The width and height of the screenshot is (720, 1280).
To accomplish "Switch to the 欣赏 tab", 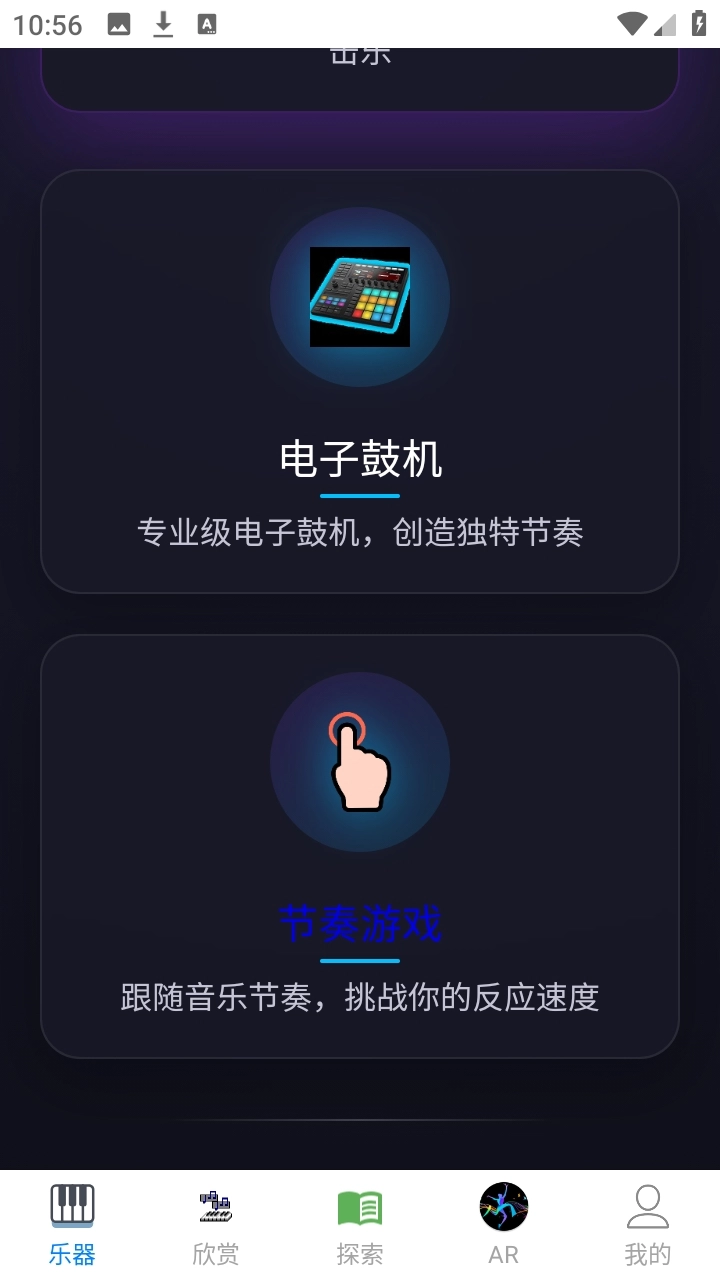I will click(x=214, y=1225).
